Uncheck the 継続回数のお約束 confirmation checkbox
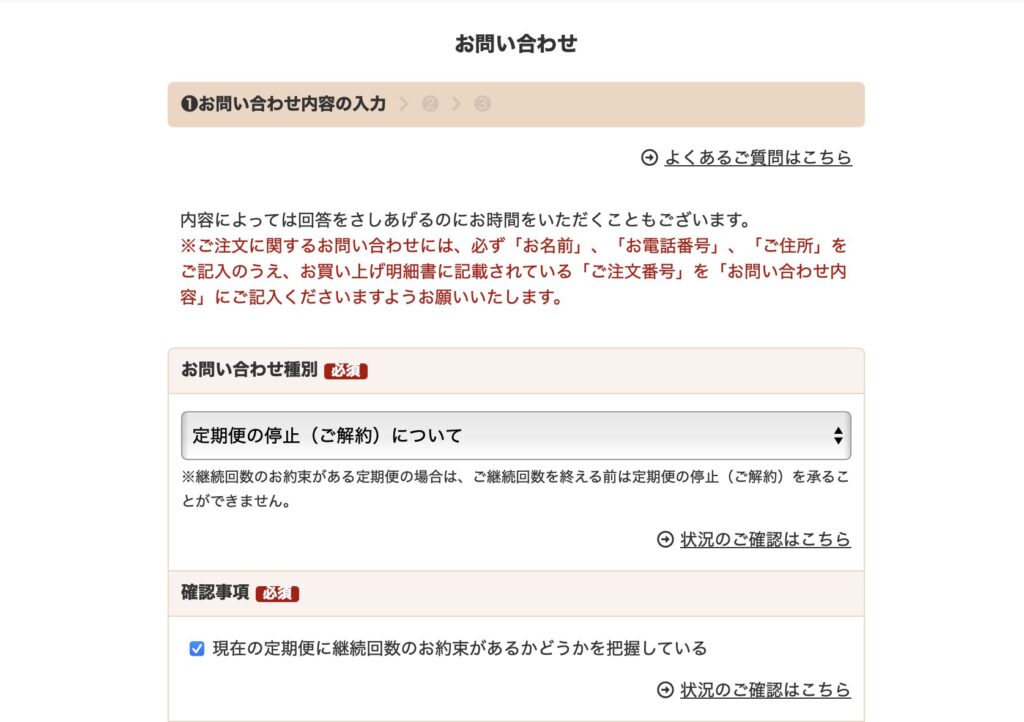Image resolution: width=1024 pixels, height=722 pixels. tap(197, 648)
